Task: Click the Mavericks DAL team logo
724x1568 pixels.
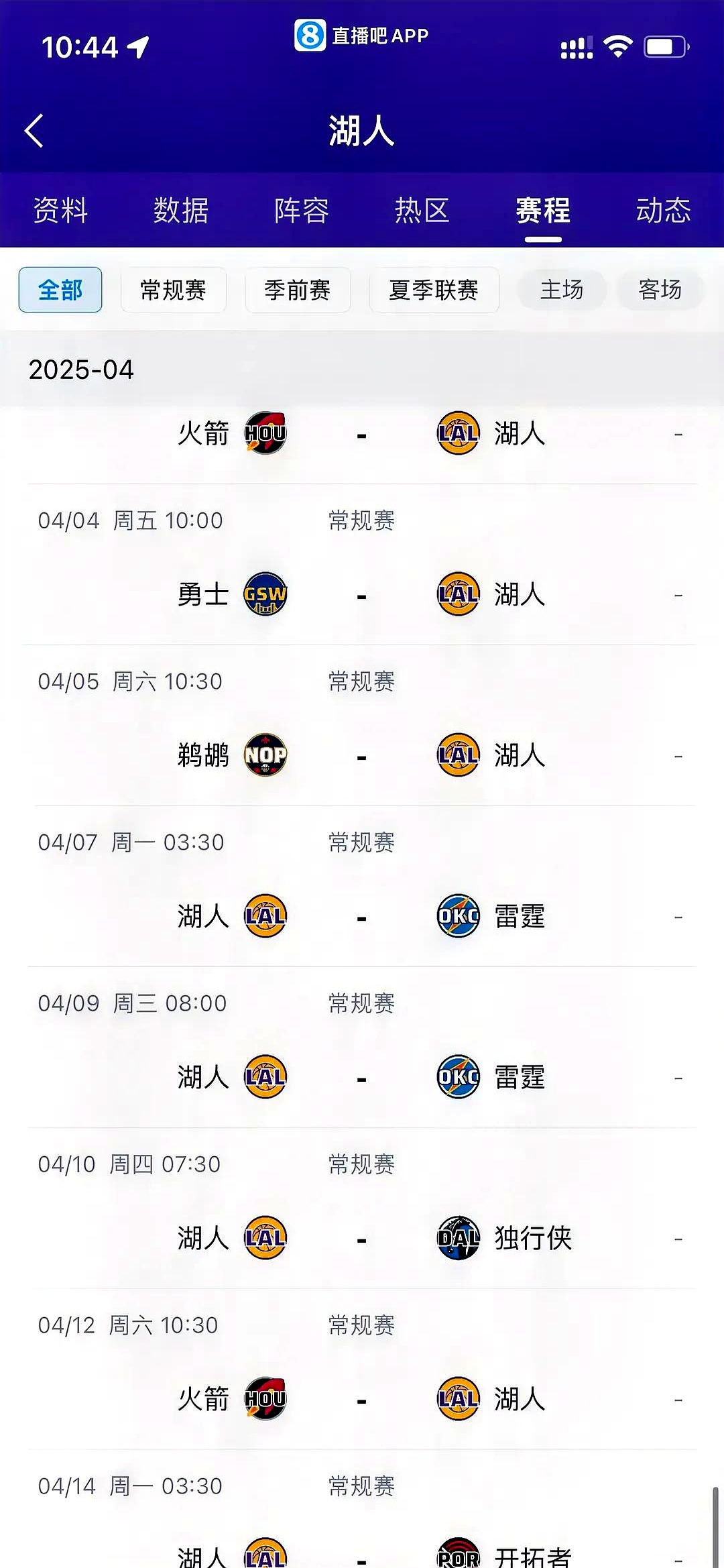Action: coord(459,1239)
